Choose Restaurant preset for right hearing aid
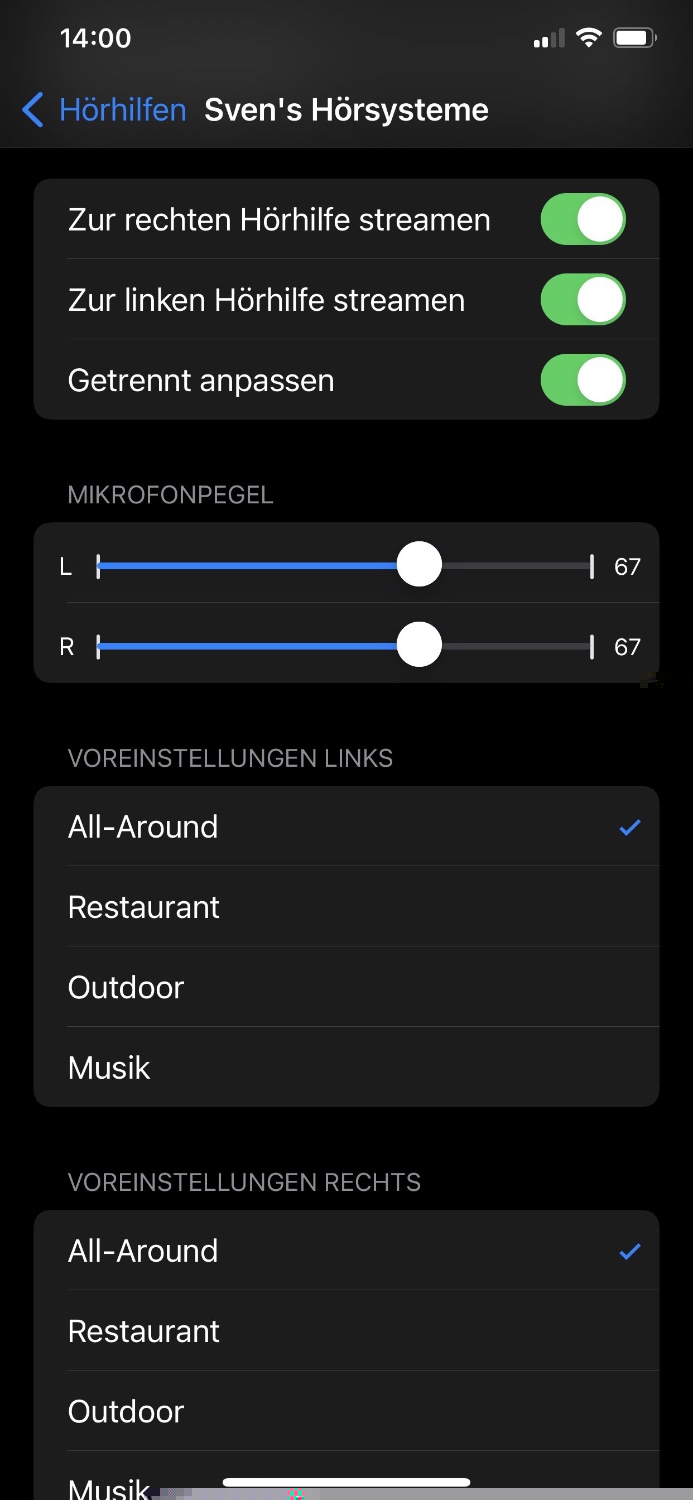Viewport: 693px width, 1500px height. (x=346, y=1331)
